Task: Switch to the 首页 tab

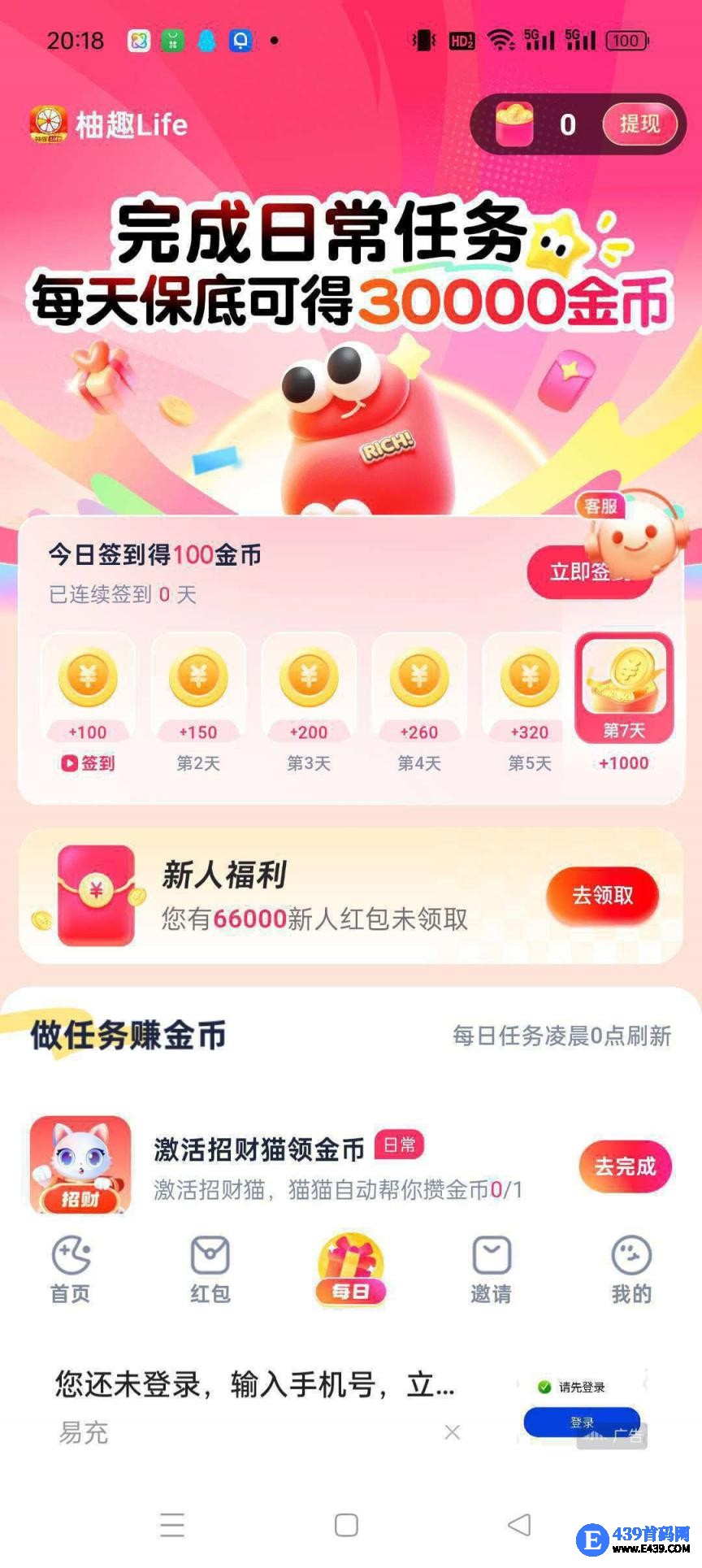Action: point(71,1270)
